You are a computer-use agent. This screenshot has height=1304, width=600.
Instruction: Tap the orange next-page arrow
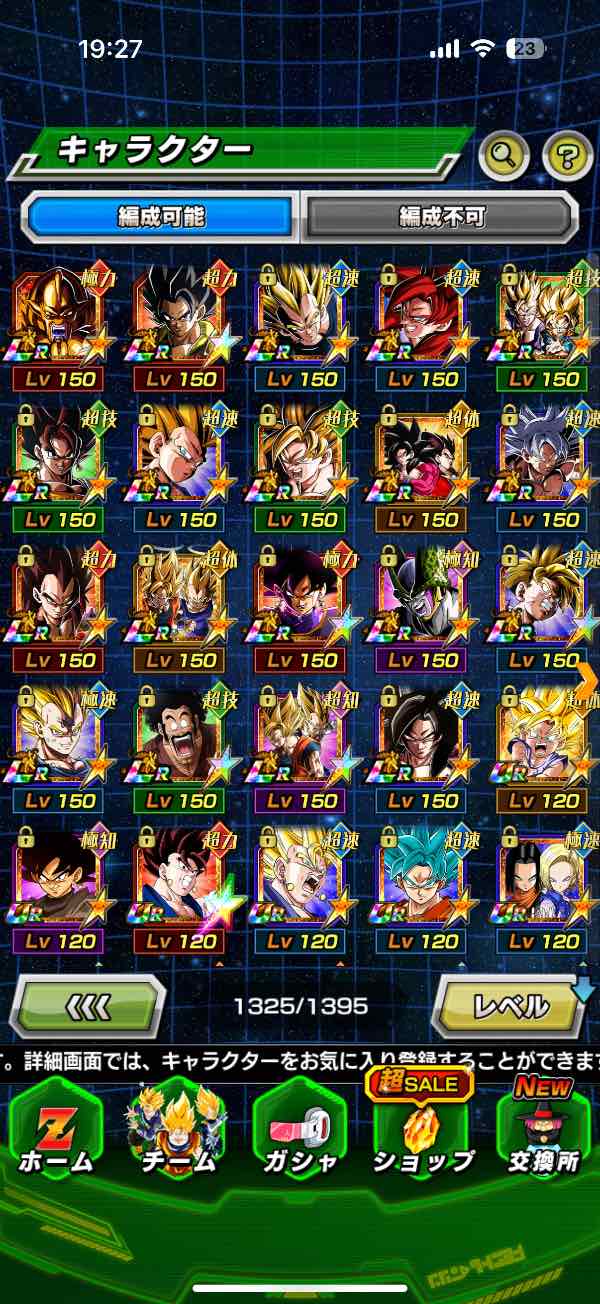[x=587, y=680]
